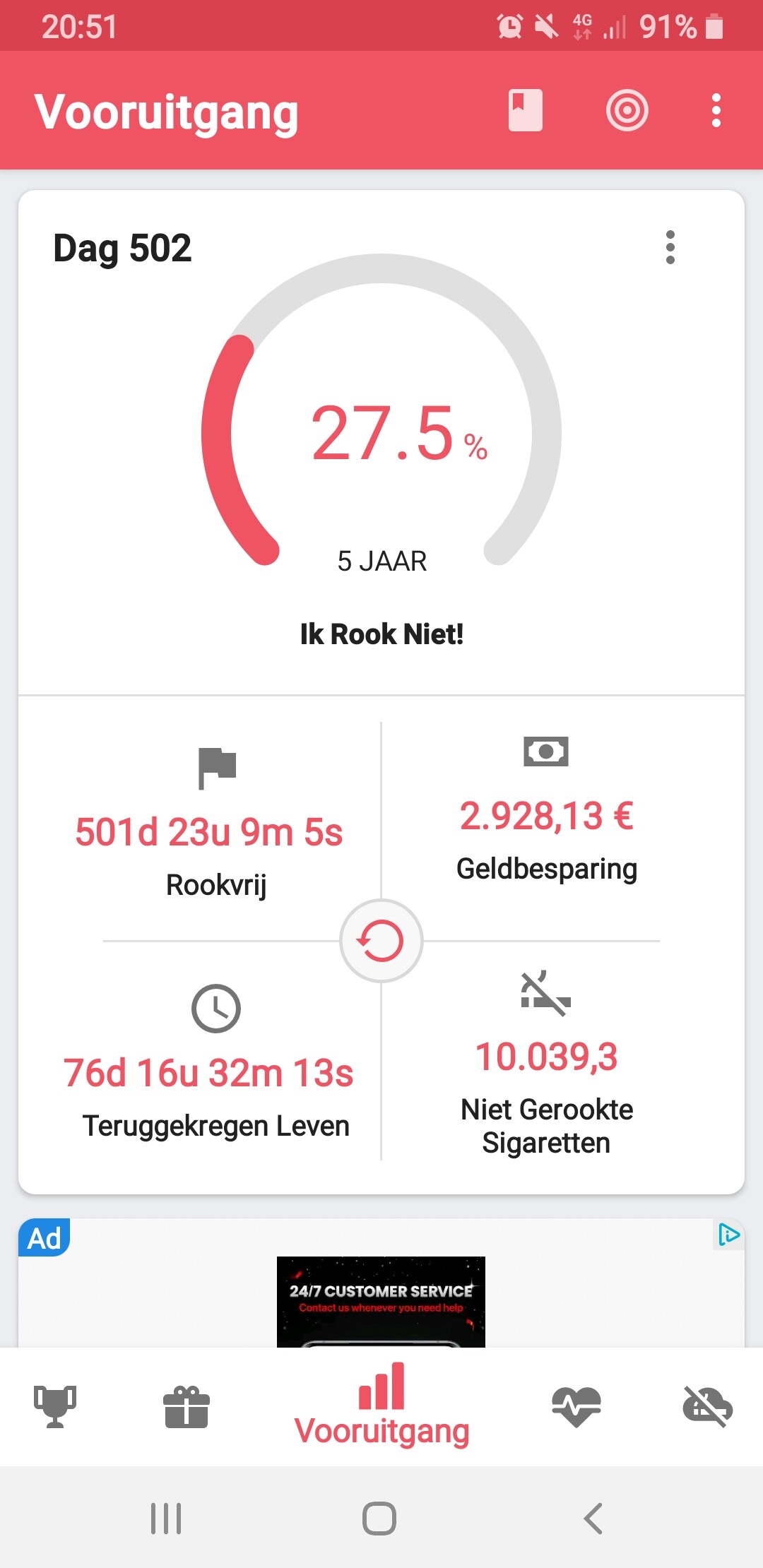The width and height of the screenshot is (763, 1568).
Task: Open the diary book icon
Action: [x=525, y=110]
